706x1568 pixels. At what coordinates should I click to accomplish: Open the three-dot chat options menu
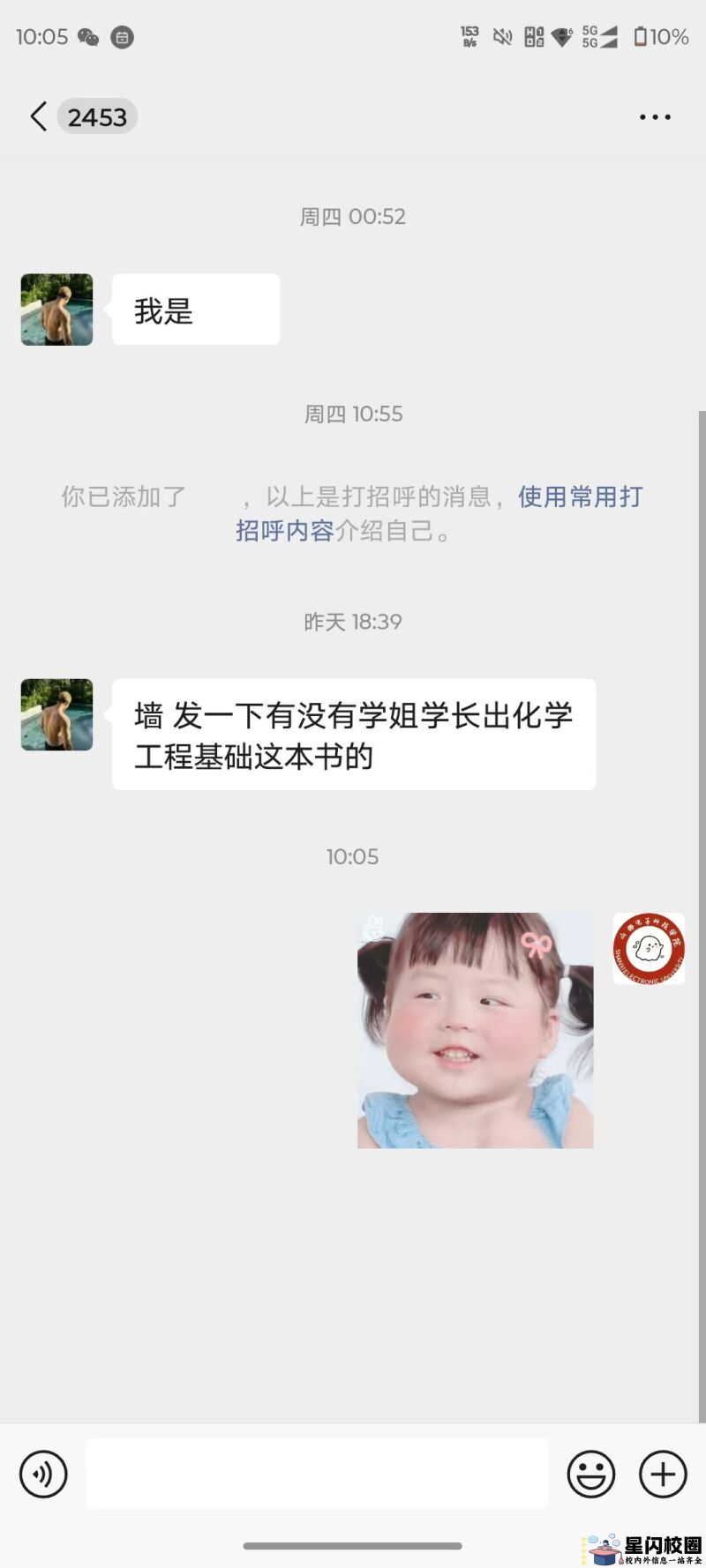click(x=655, y=116)
